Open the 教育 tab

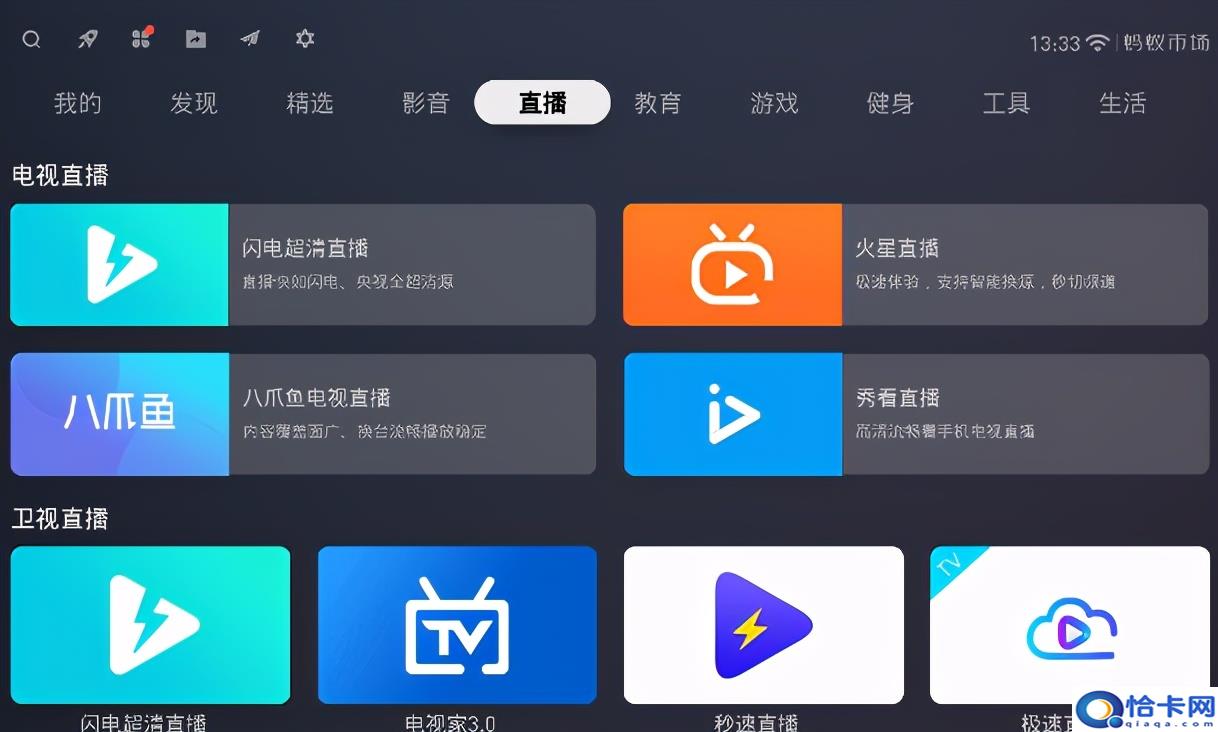pos(658,103)
